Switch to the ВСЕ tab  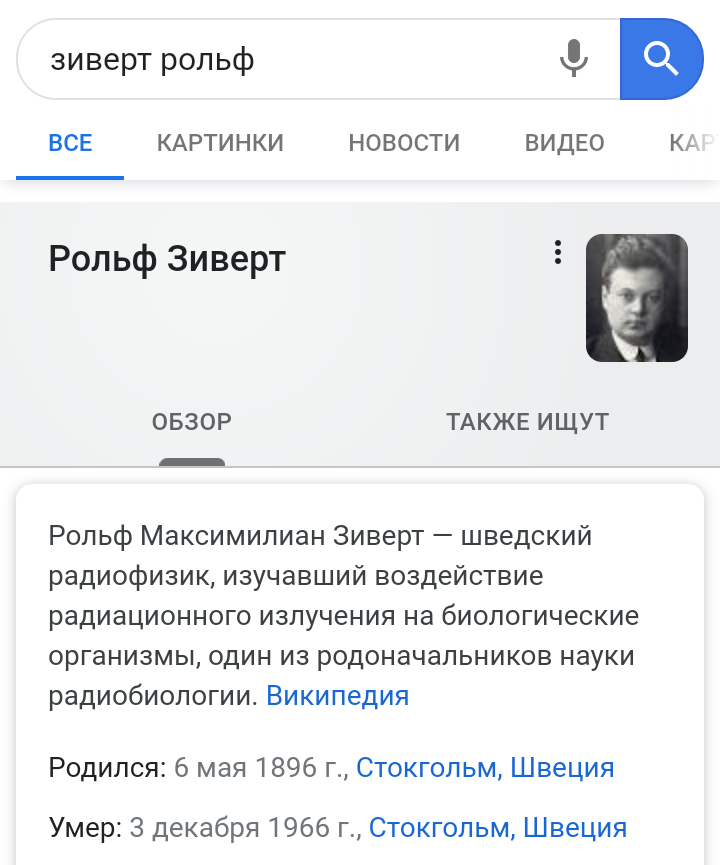tap(70, 143)
